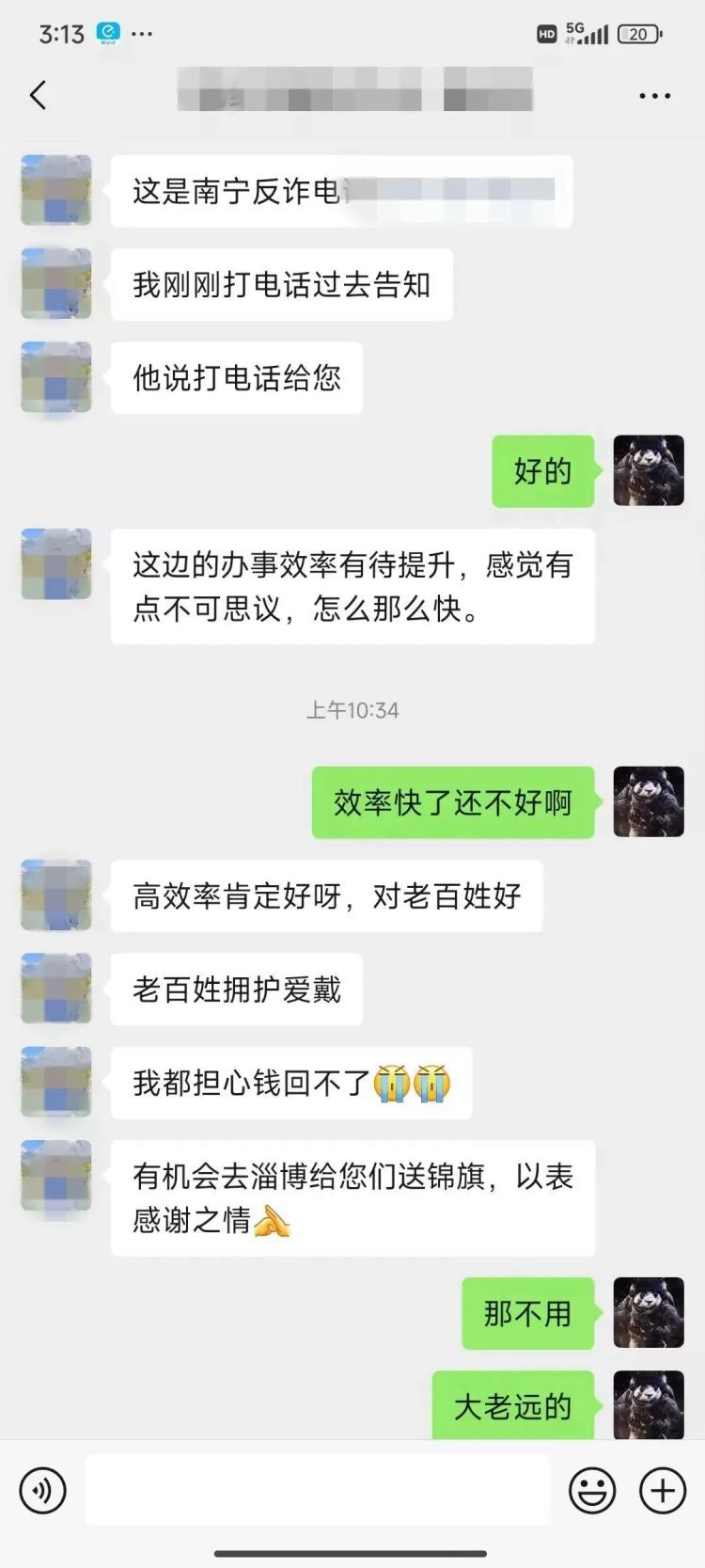Toggle keyboard by tapping the message input box
The image size is (705, 1568).
315,1491
